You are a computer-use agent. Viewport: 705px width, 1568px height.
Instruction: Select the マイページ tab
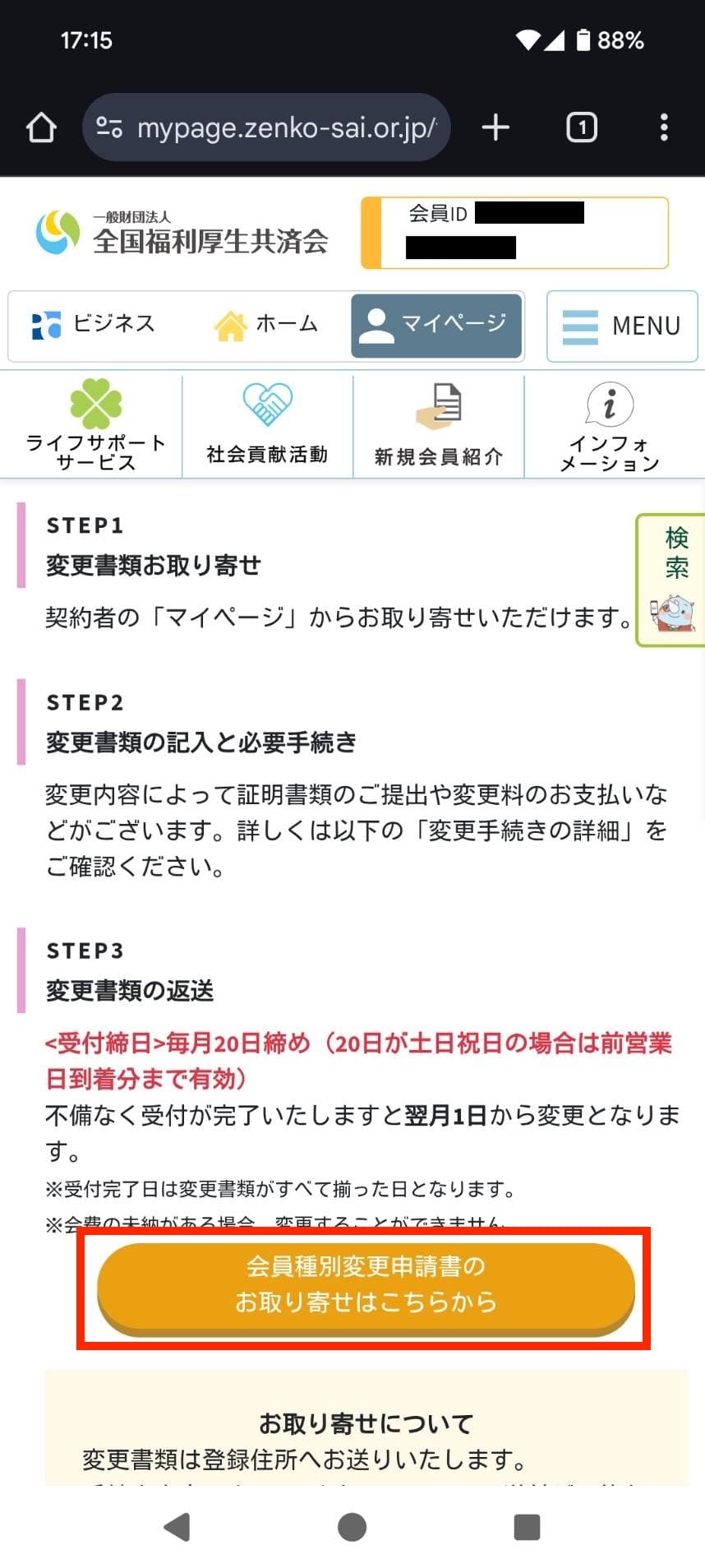436,325
